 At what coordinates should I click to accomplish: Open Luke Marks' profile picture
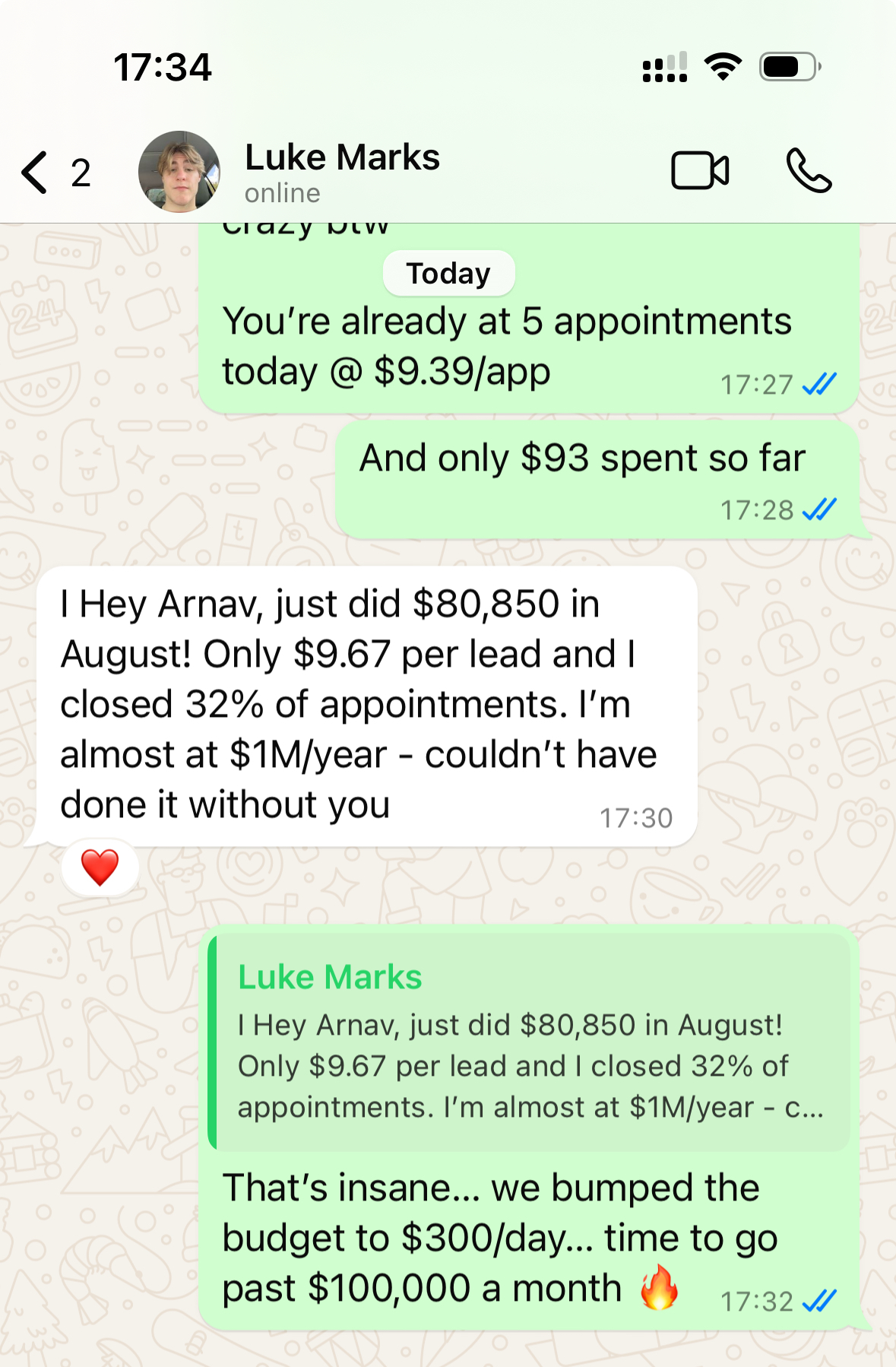coord(179,172)
